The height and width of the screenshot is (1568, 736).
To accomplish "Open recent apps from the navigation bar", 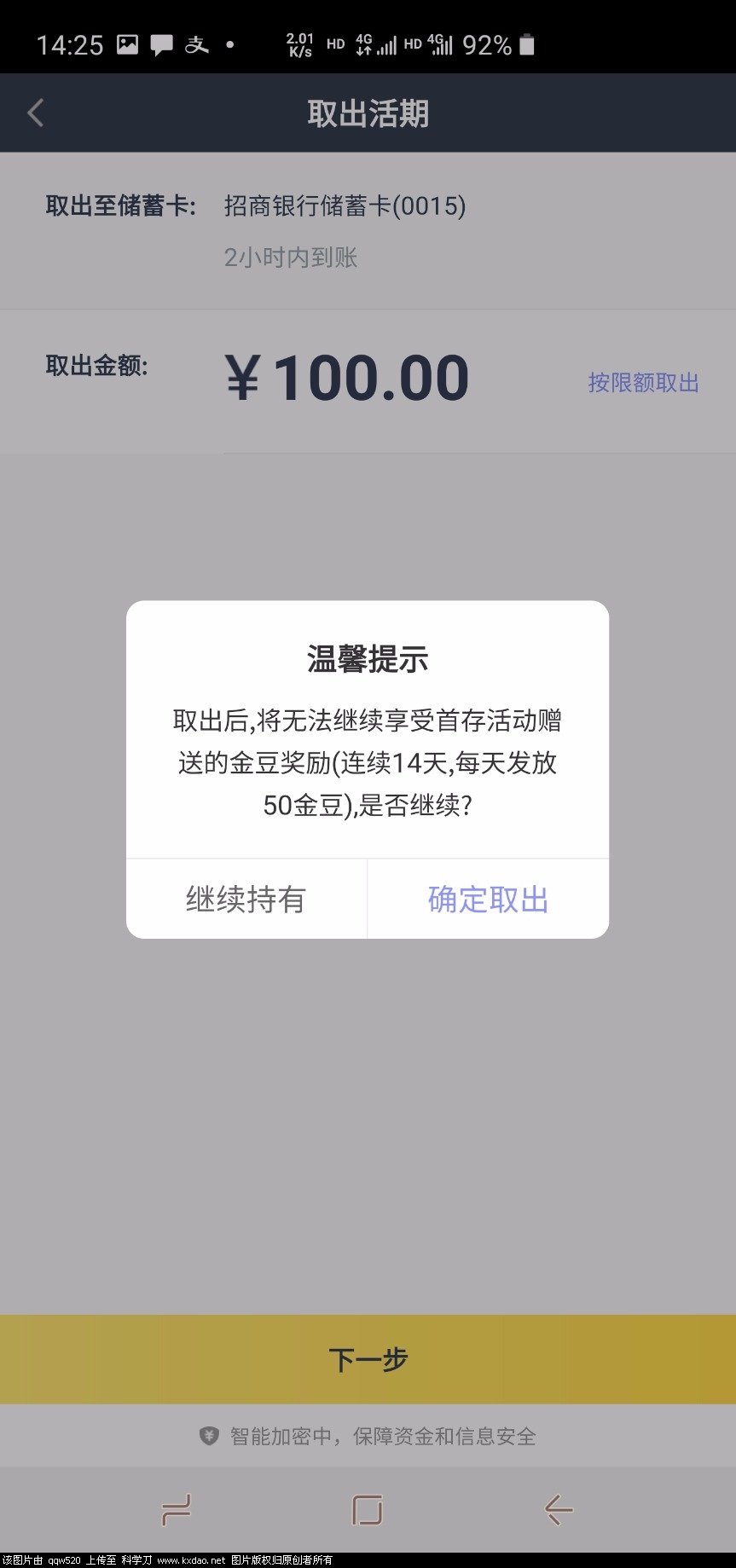I will [x=177, y=1509].
